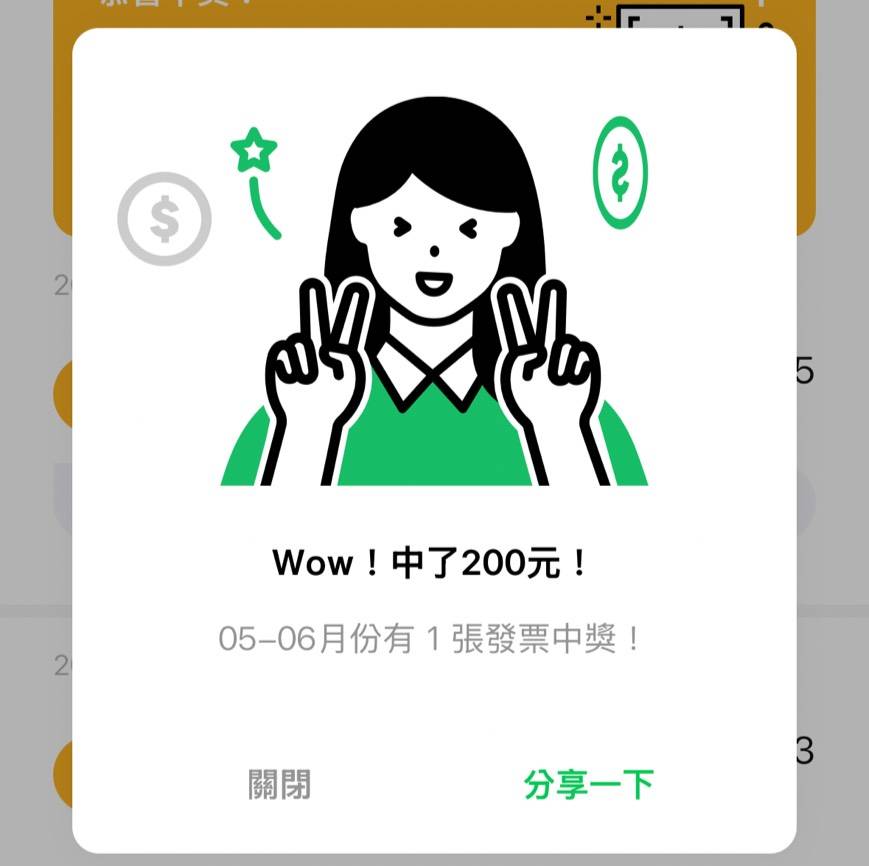The height and width of the screenshot is (866, 869).
Task: Close the 中了200元 prize dialog with 關閉
Action: tap(279, 784)
